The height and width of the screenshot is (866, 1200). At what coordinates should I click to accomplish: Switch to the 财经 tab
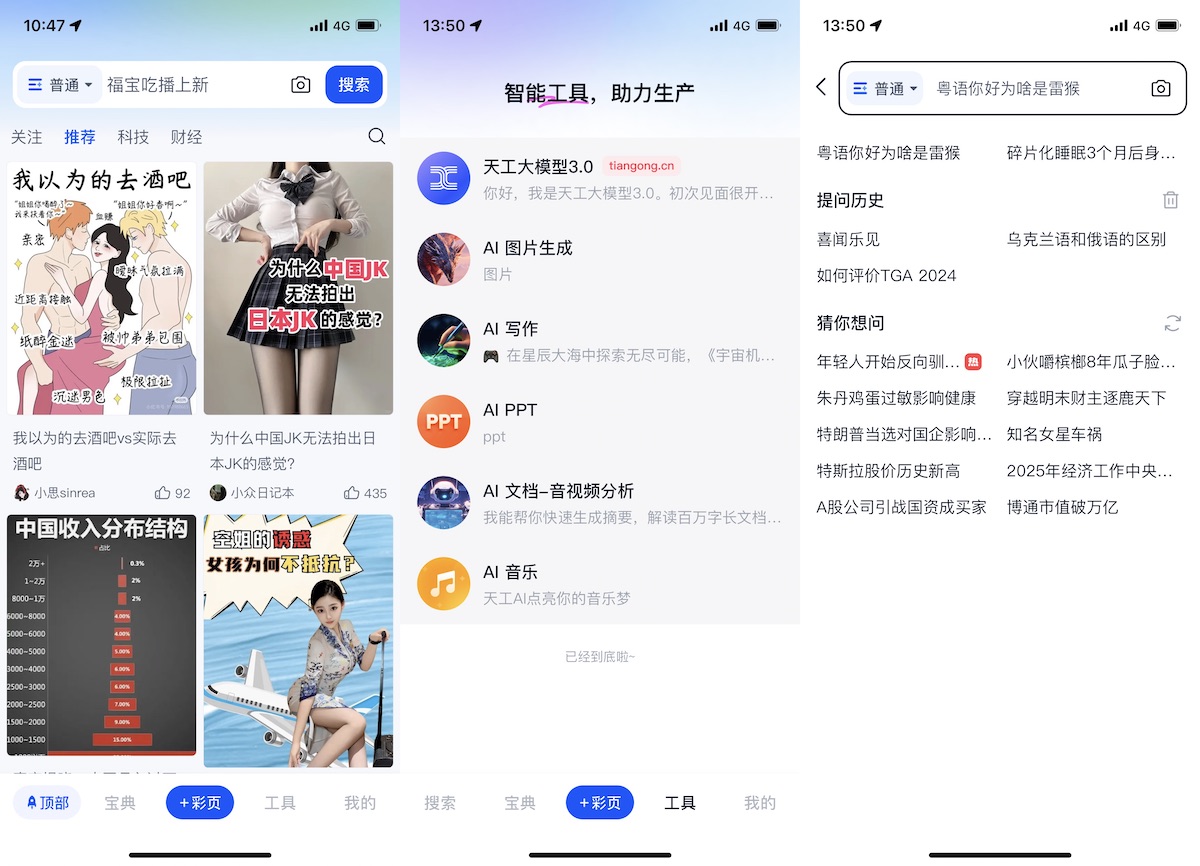[186, 137]
